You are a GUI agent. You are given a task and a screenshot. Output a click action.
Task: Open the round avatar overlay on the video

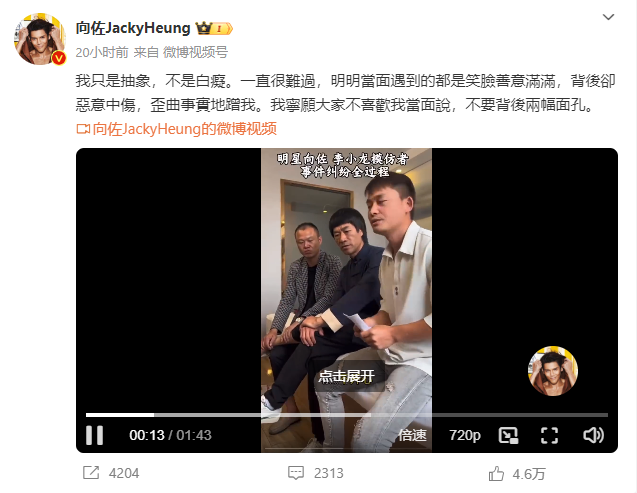(554, 372)
